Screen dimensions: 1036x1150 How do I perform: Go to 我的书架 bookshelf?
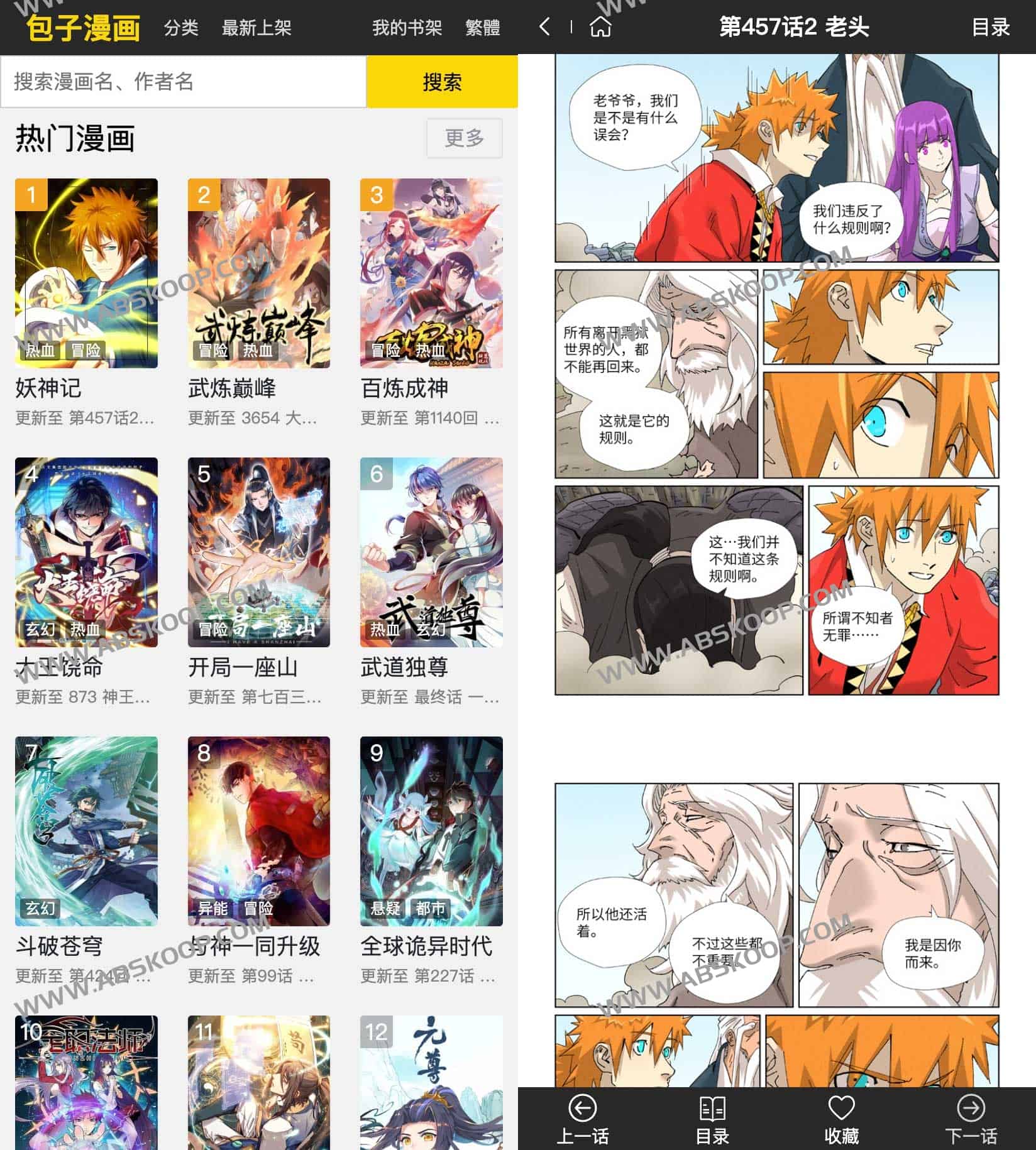click(407, 28)
